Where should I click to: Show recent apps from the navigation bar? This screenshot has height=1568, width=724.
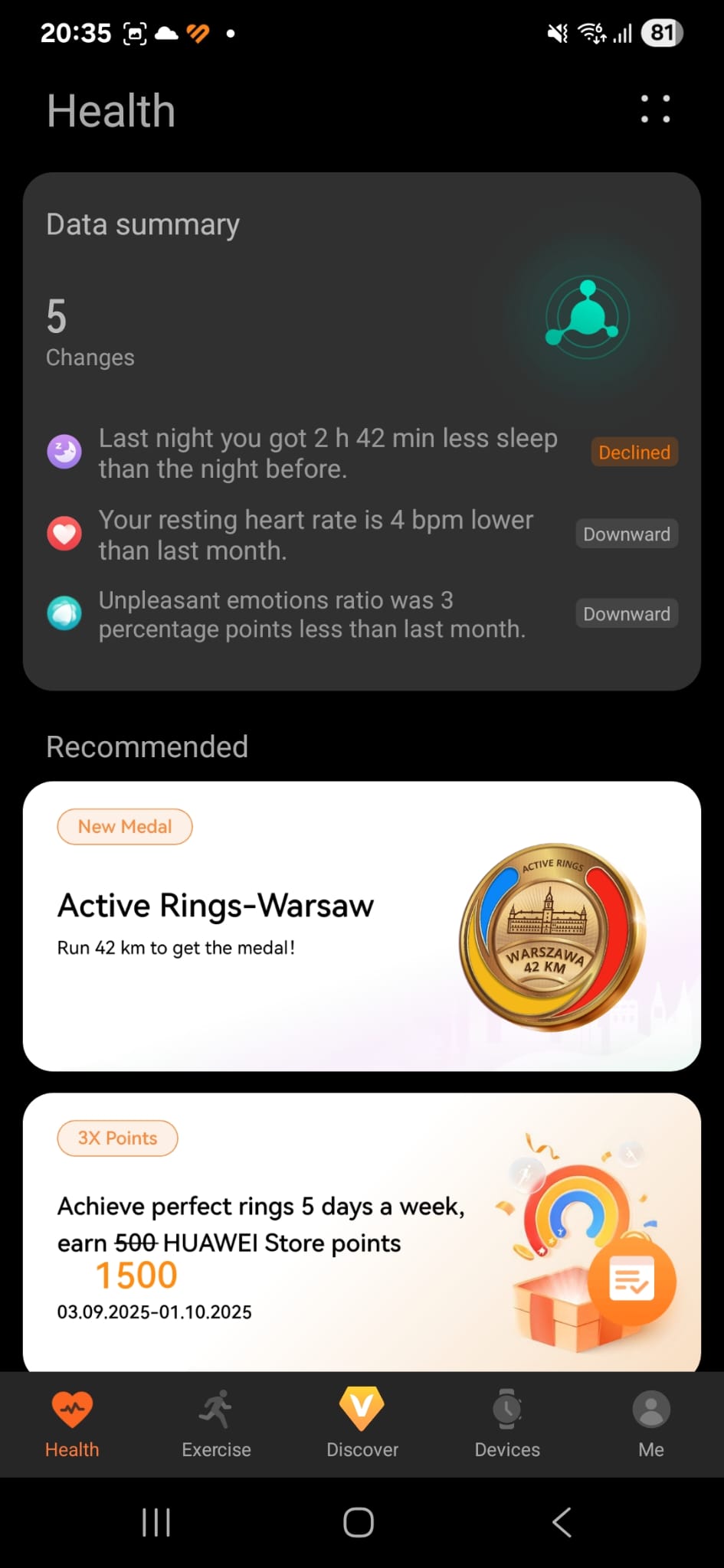156,1522
